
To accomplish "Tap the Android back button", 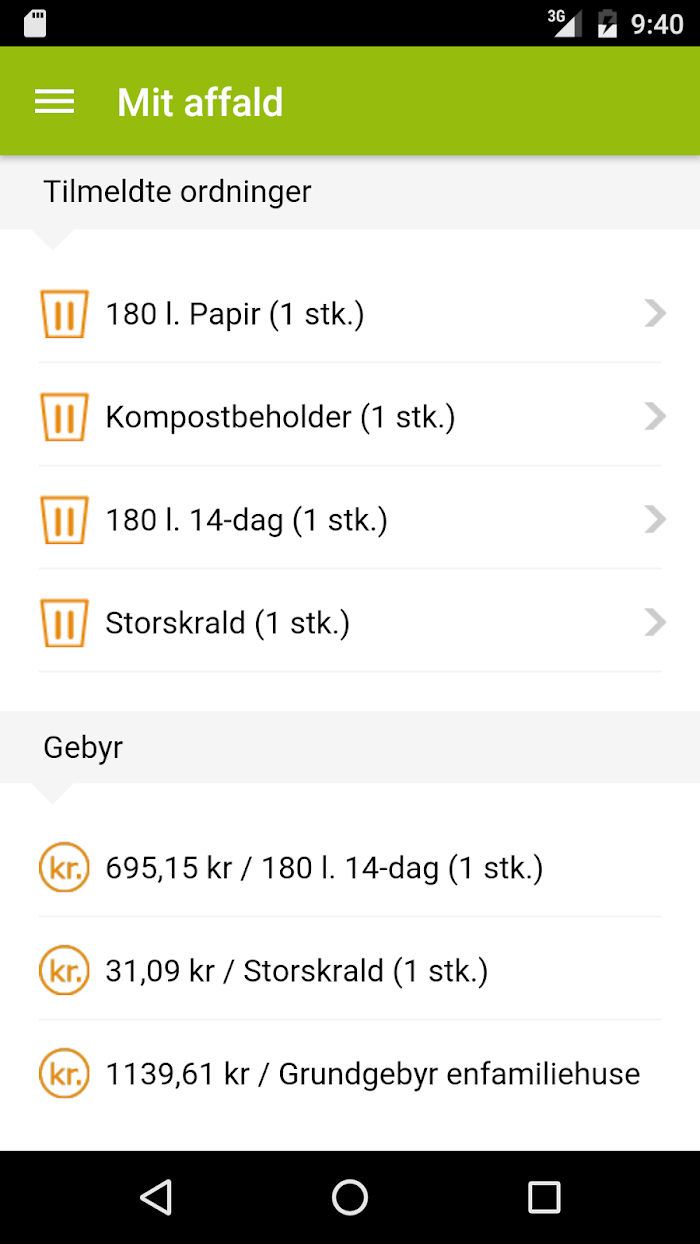I will tap(156, 1197).
